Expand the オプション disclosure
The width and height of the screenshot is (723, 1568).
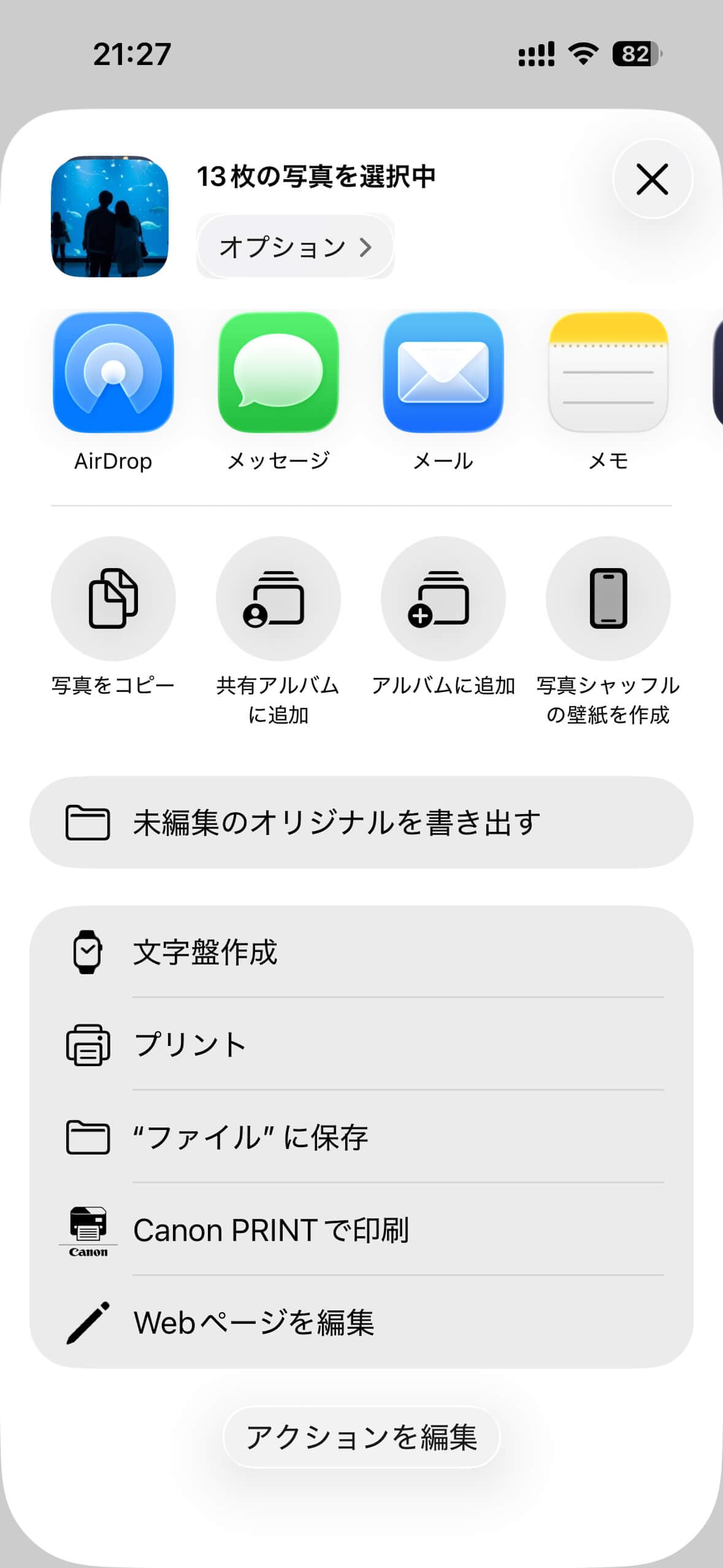[294, 247]
